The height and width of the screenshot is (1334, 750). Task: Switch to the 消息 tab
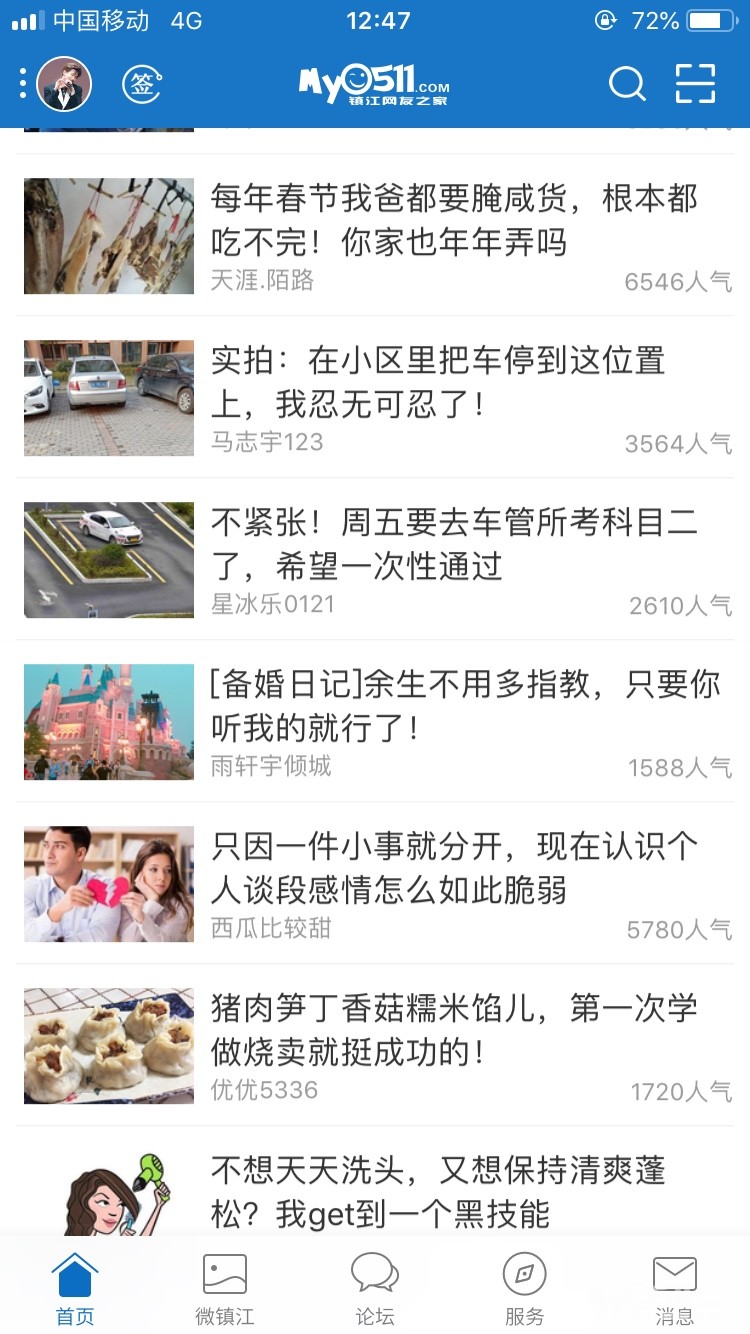674,1288
